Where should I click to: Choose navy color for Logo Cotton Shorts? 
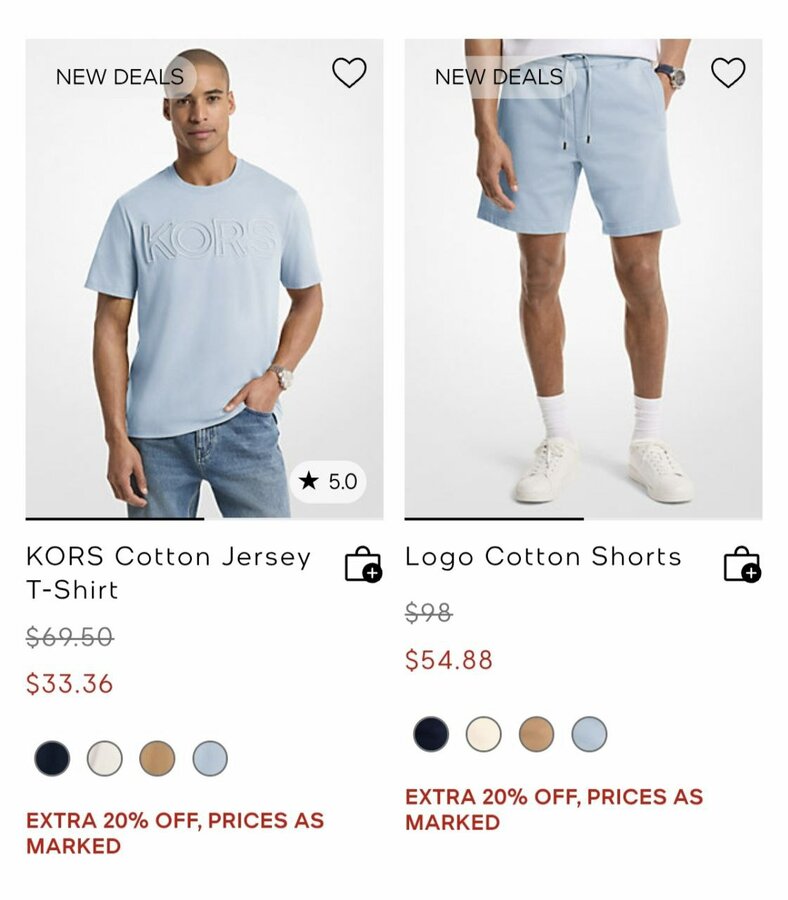(431, 734)
